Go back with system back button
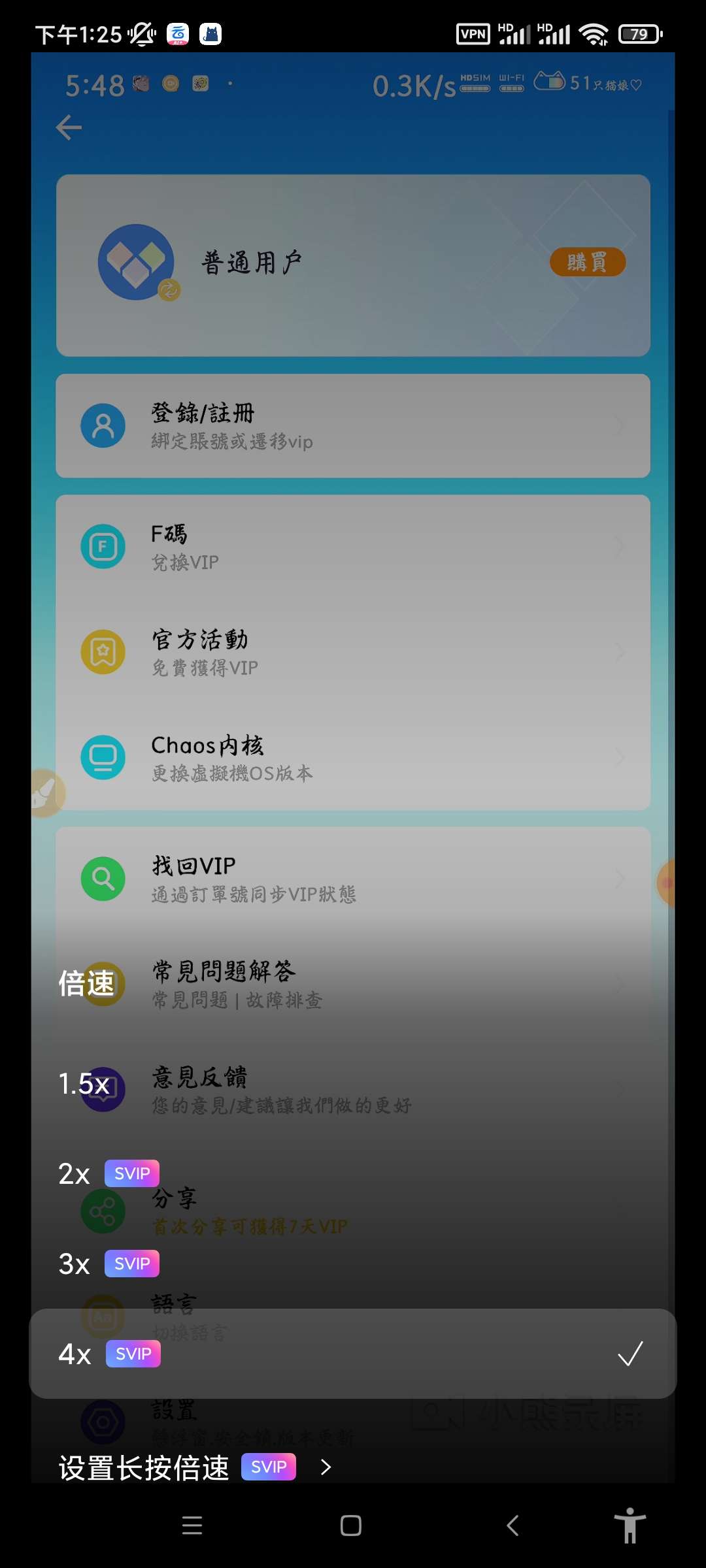 pos(513,1526)
